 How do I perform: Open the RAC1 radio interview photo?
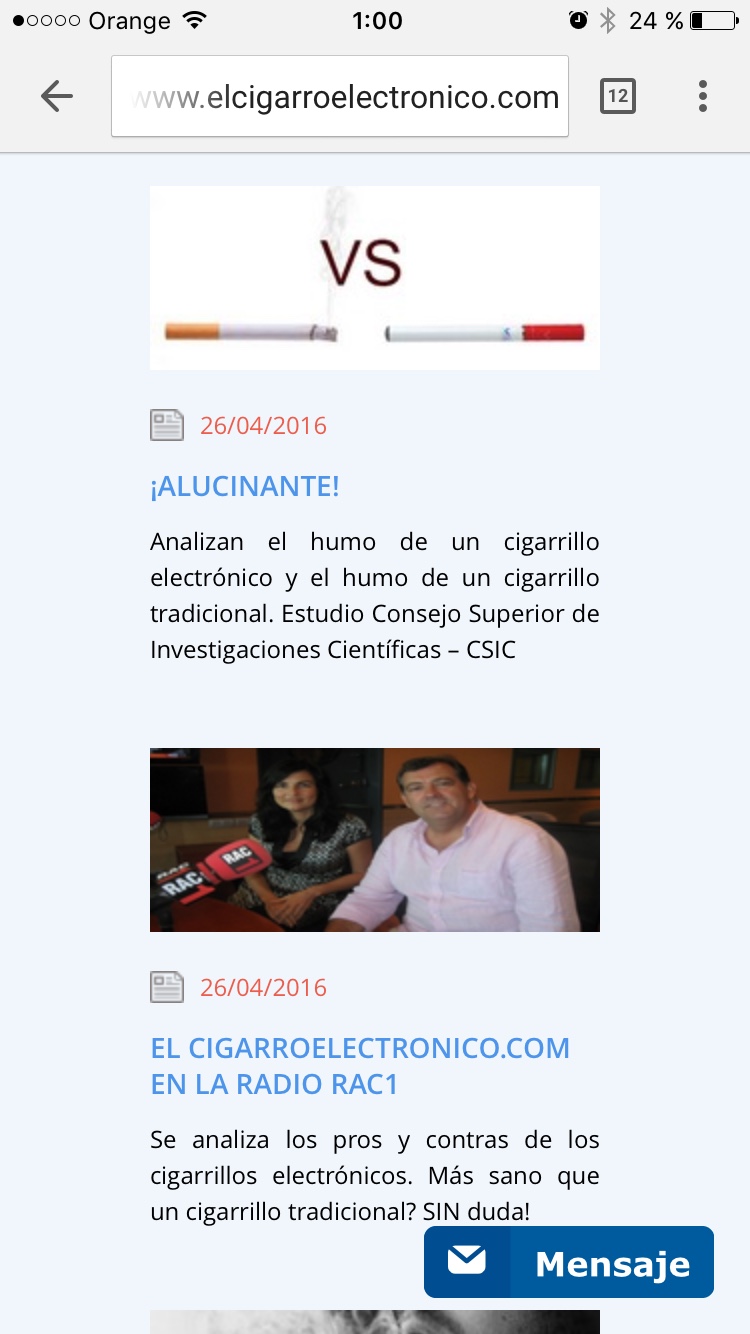(x=375, y=840)
